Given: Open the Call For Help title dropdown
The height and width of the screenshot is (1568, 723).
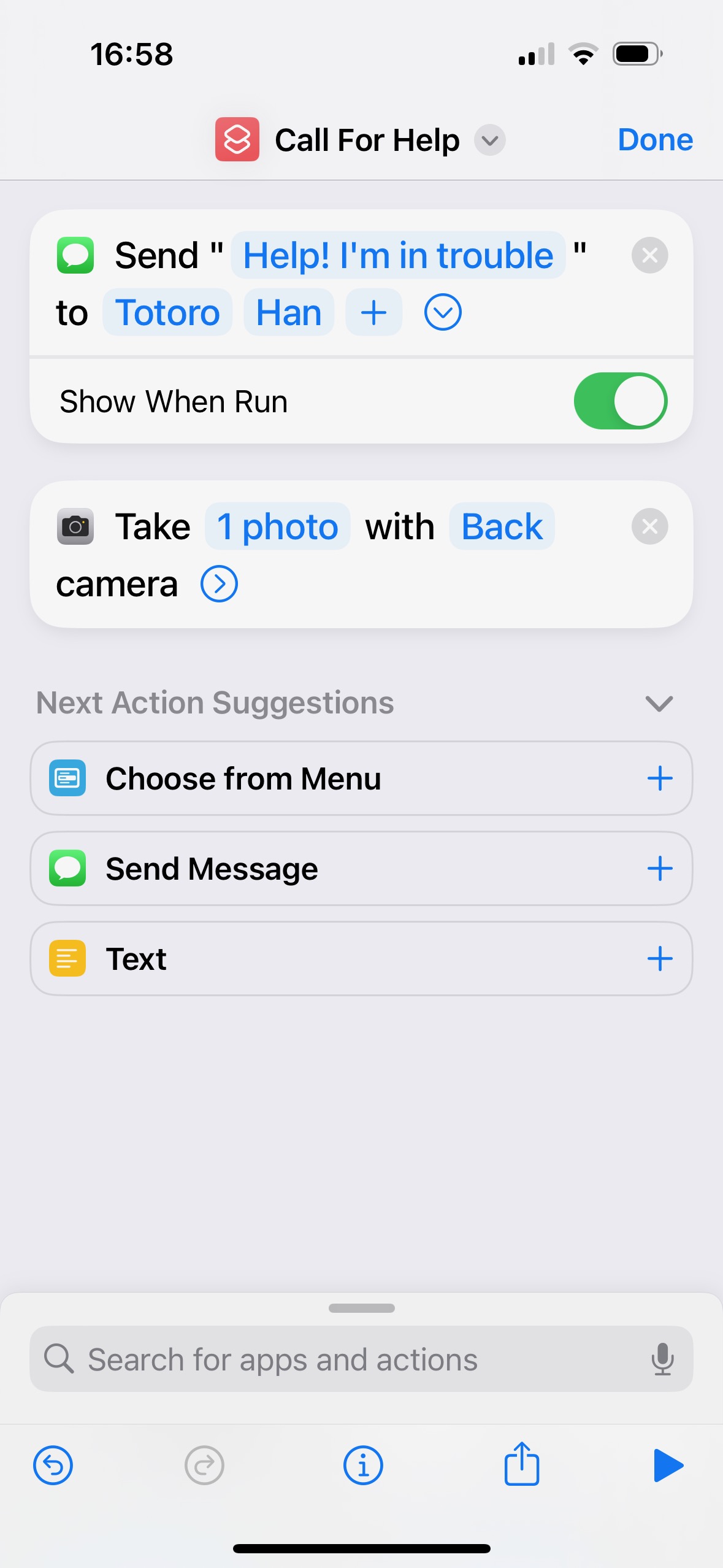Looking at the screenshot, I should [490, 140].
